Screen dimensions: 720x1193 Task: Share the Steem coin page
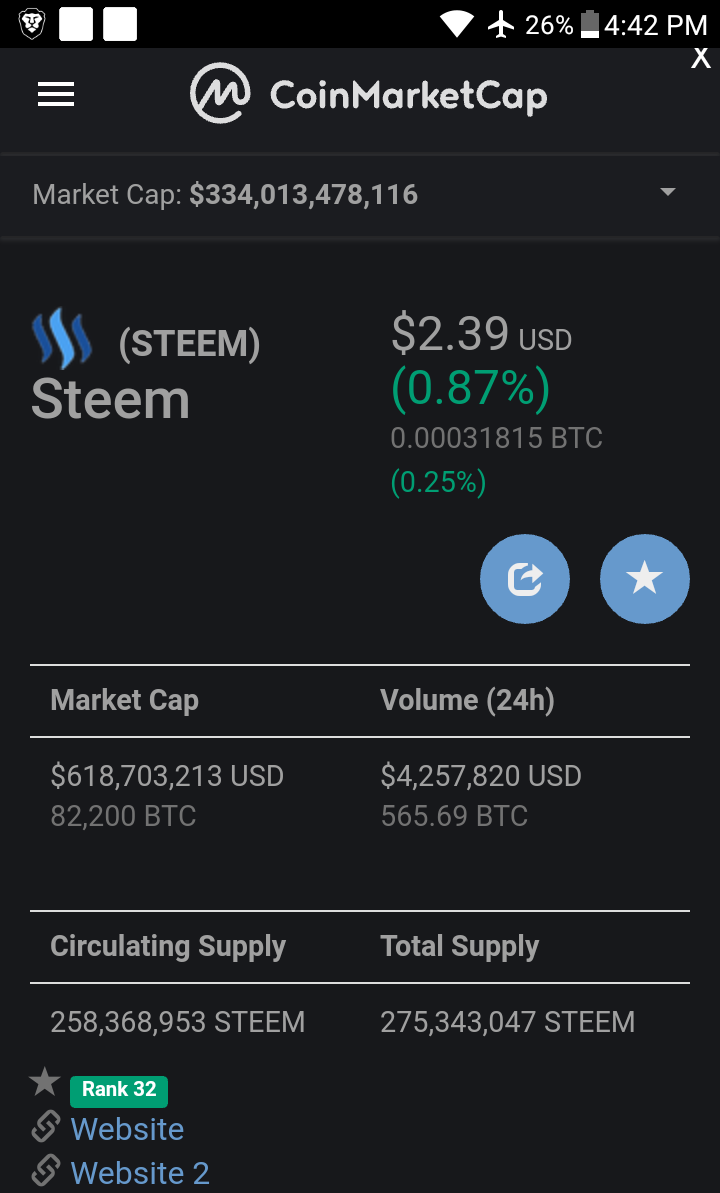524,579
